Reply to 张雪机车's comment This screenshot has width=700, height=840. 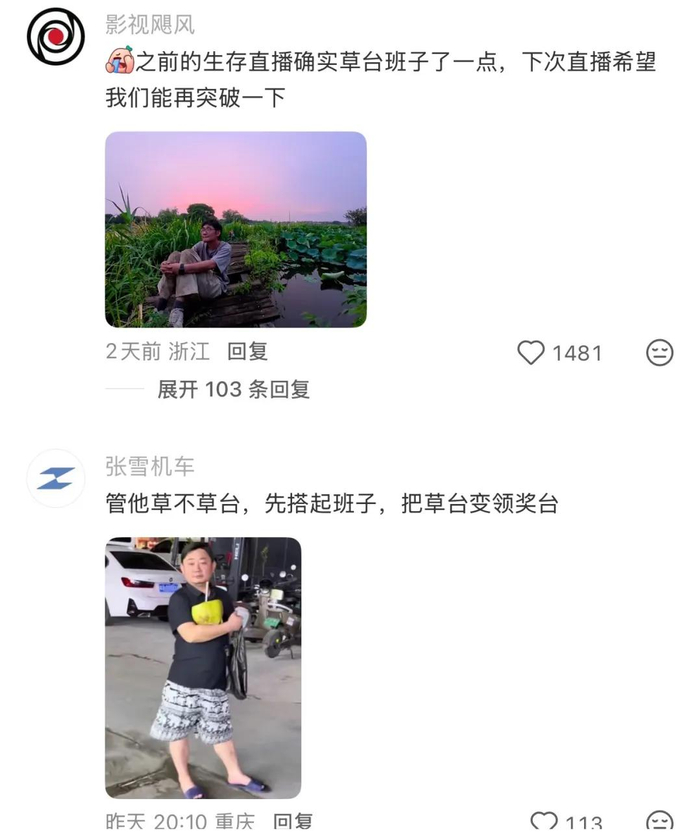[x=292, y=823]
